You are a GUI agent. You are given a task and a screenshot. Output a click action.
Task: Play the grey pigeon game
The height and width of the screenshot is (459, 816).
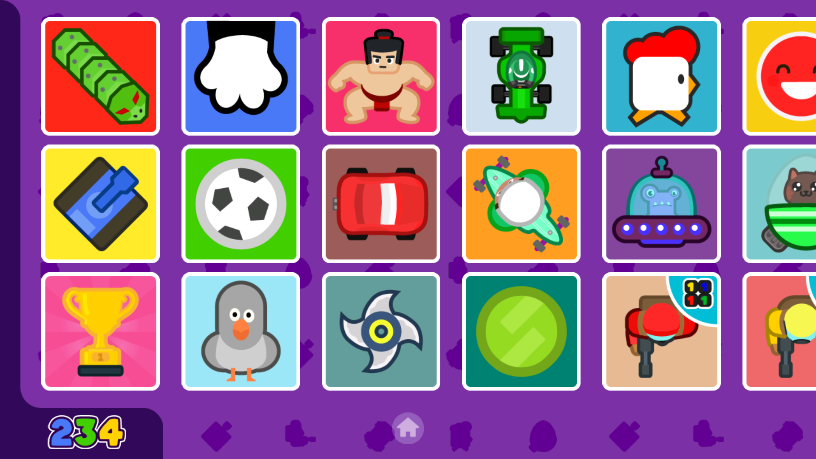pos(240,331)
